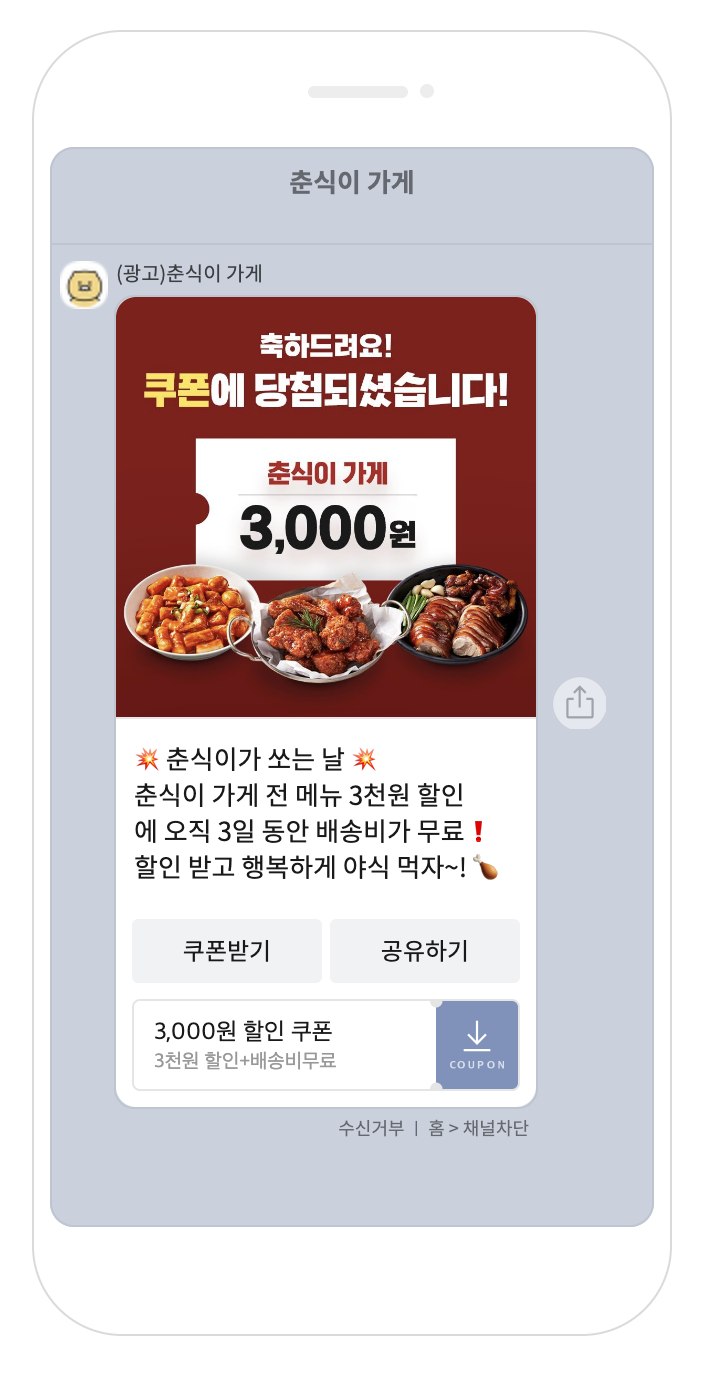Tap the share icon beside the message
The image size is (722, 1376).
point(580,704)
